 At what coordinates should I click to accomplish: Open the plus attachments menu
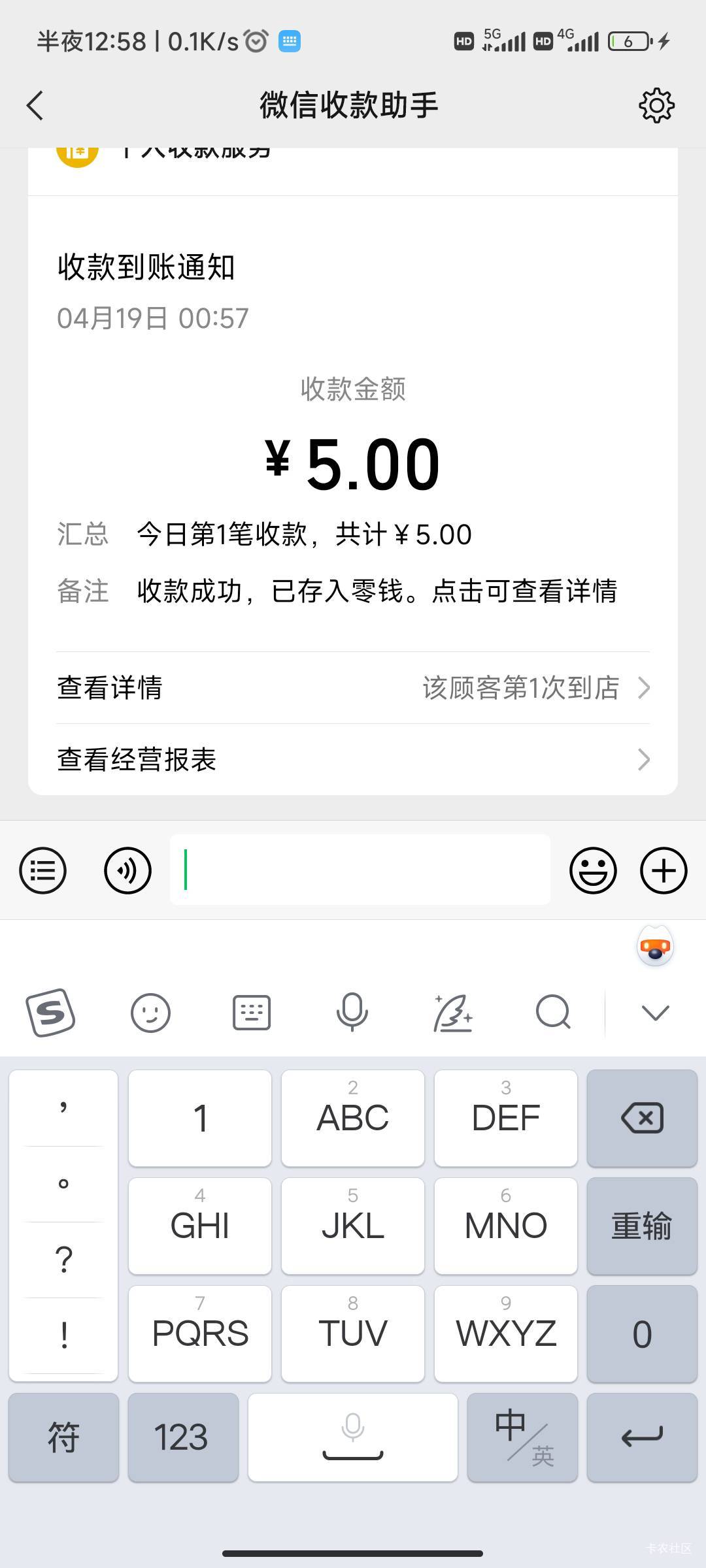coord(664,870)
